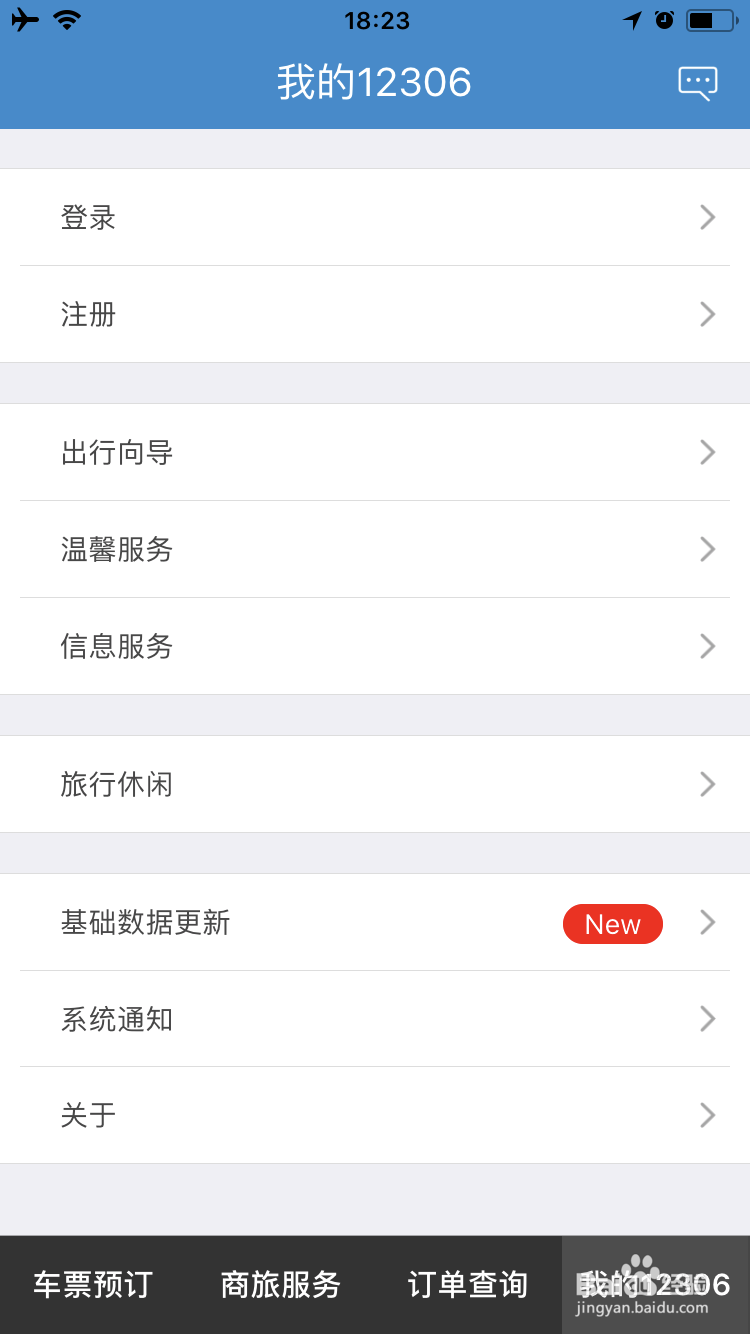Tap the airplane mode icon in status bar
Image resolution: width=750 pixels, height=1334 pixels.
[x=24, y=18]
